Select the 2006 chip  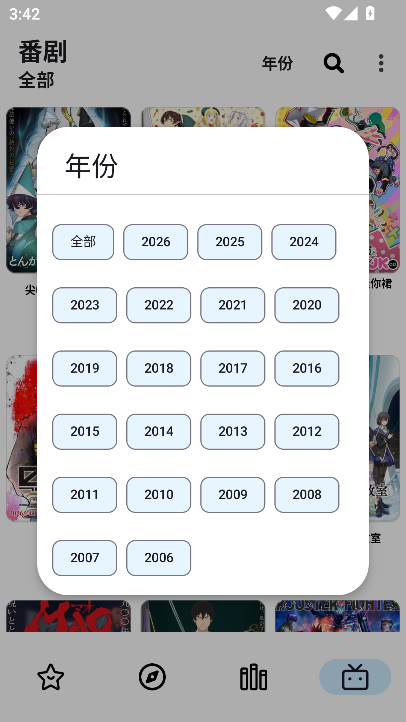158,558
